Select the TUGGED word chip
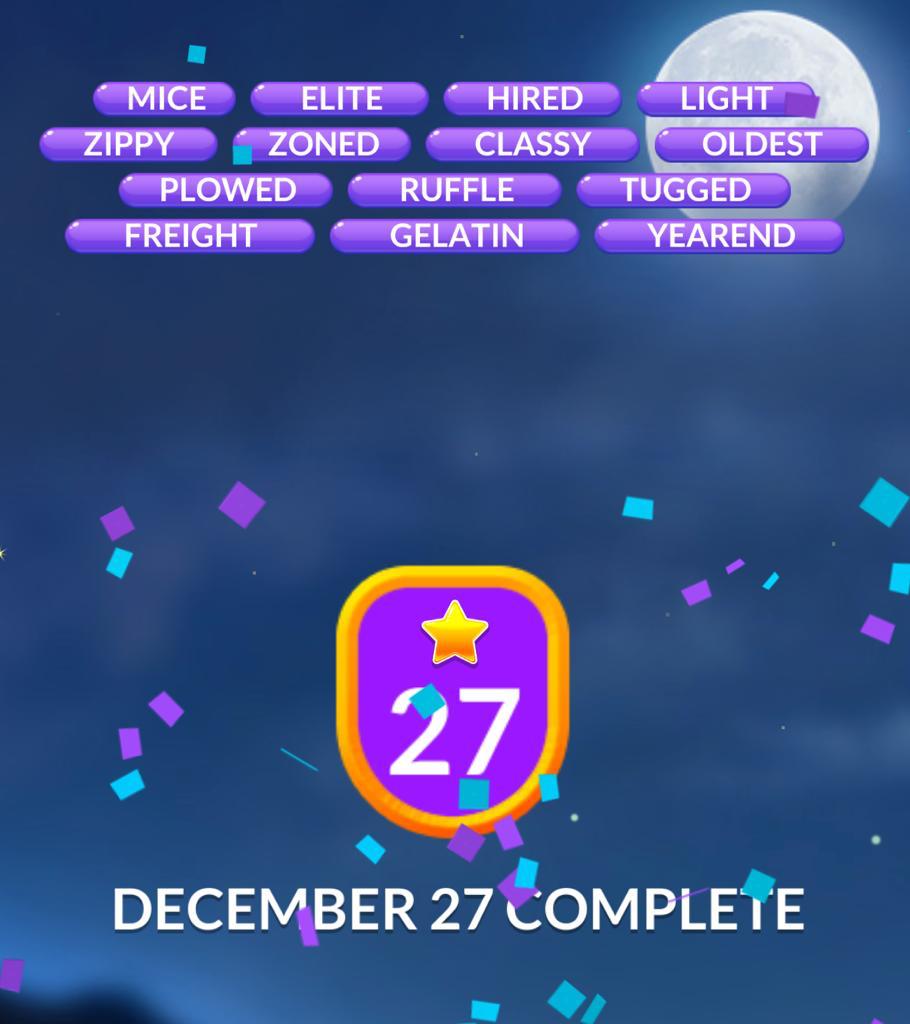Viewport: 910px width, 1024px height. tap(684, 190)
